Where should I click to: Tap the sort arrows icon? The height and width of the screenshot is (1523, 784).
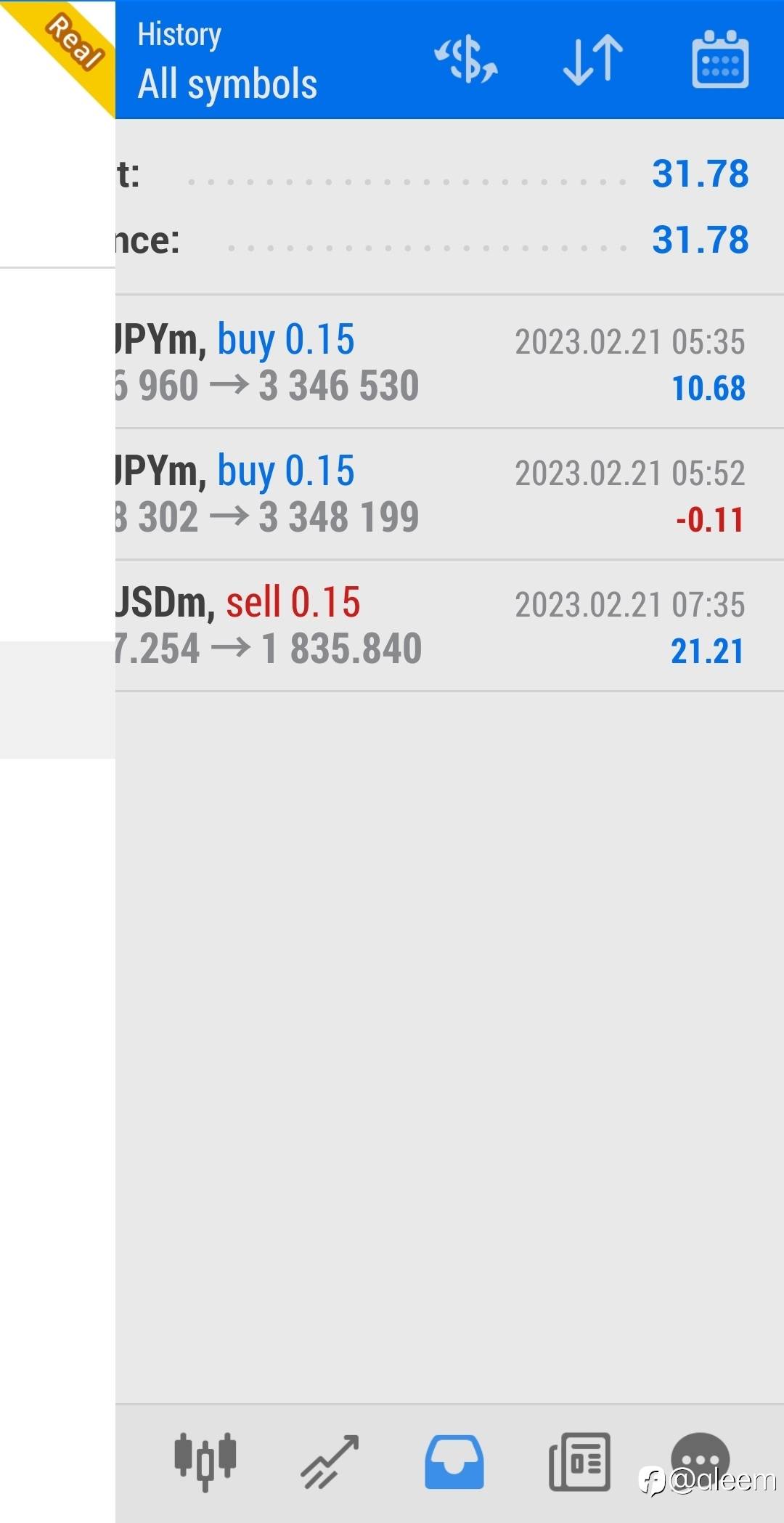[593, 60]
